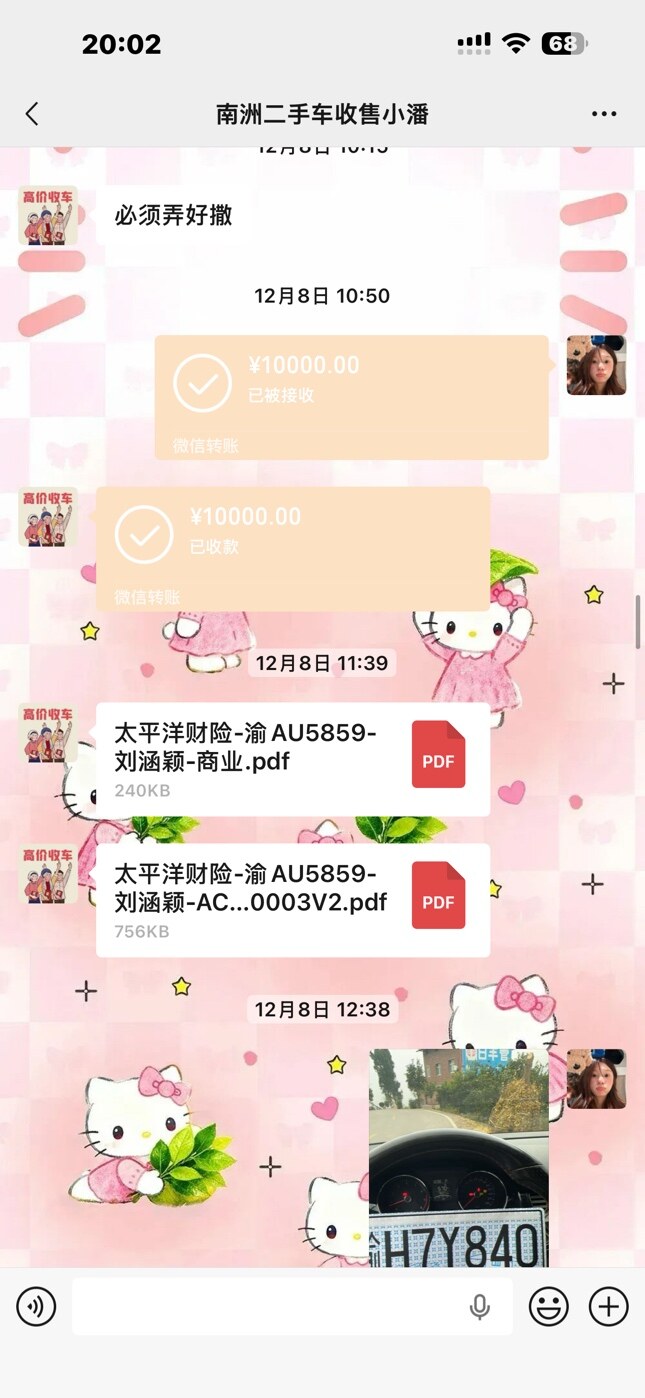Screen dimensions: 645x1398
Task: Open the chat details overflow menu
Action: click(604, 114)
